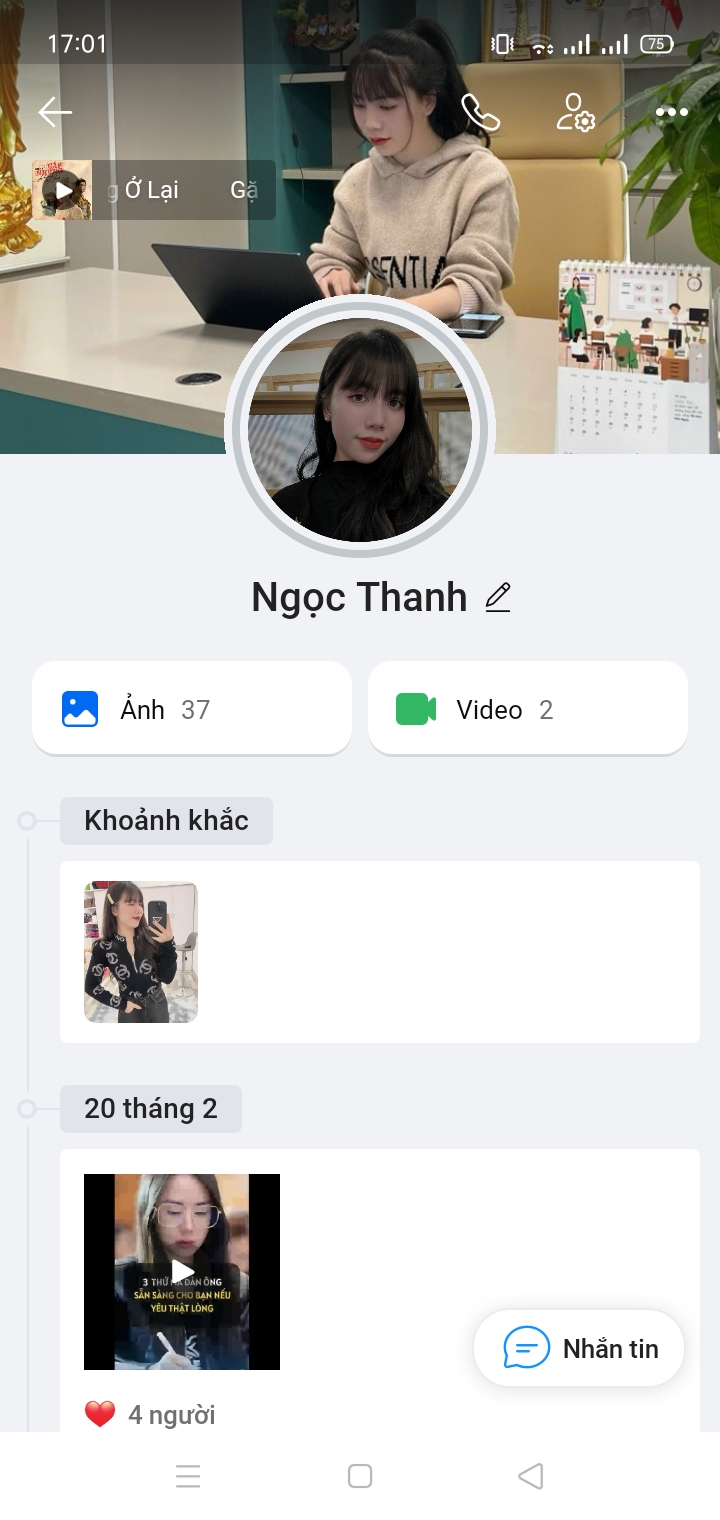Screen dimensions: 720x1520
Task: Go to the system home screen
Action: coord(360,1476)
